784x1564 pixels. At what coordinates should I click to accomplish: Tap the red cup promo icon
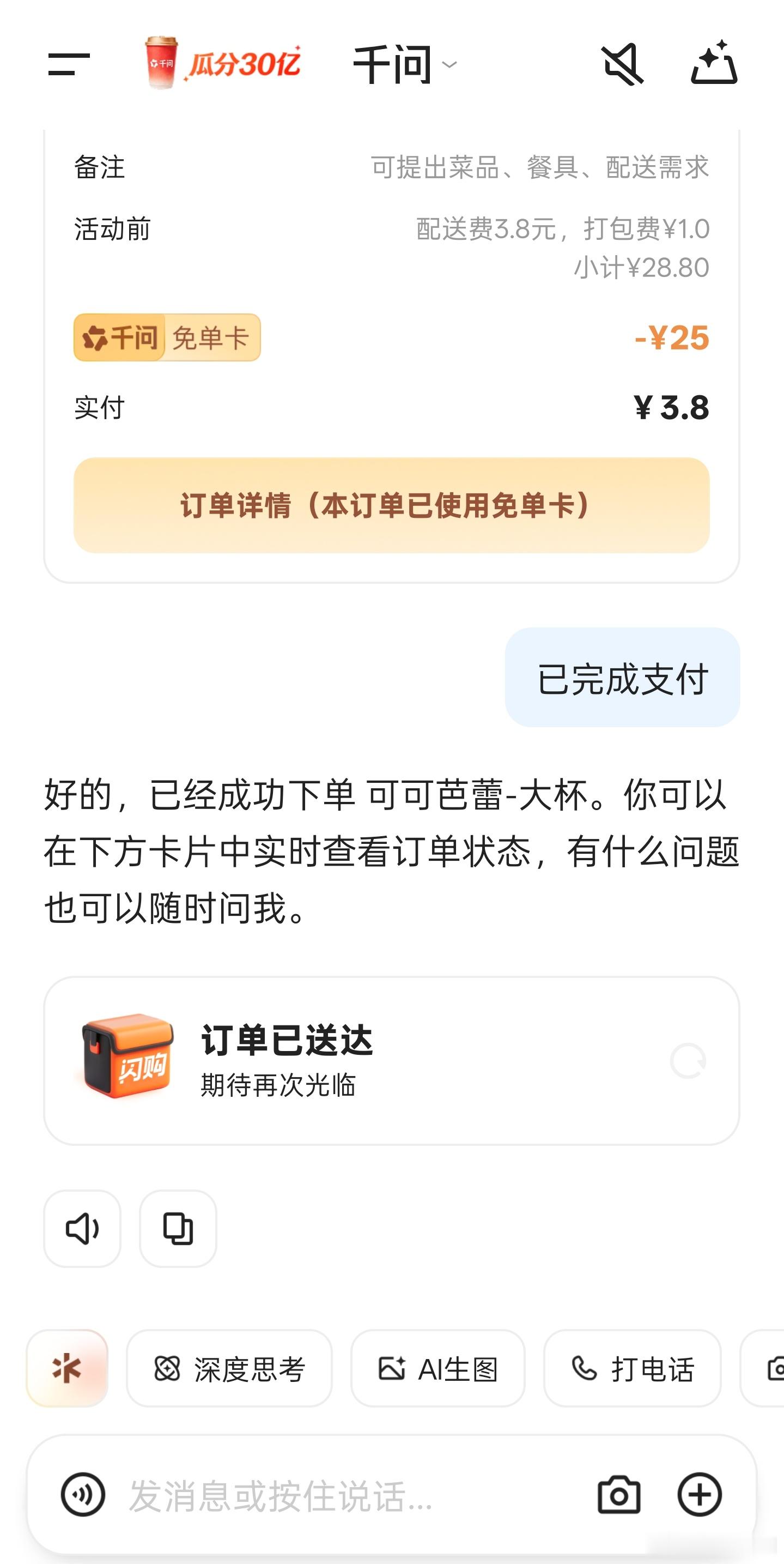(x=160, y=61)
